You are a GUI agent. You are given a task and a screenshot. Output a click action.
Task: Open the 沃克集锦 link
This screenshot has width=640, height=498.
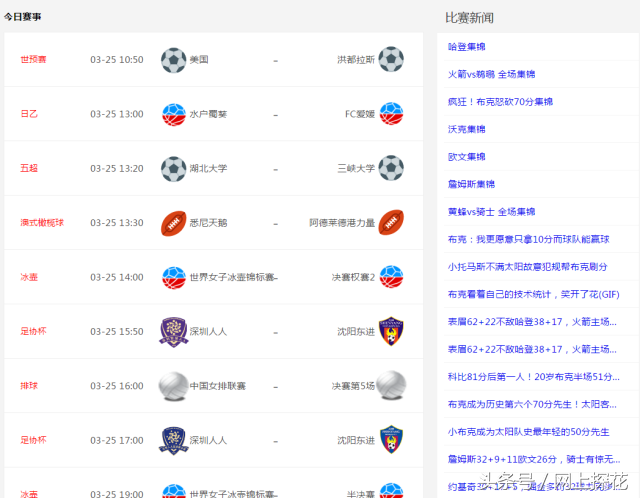[466, 129]
